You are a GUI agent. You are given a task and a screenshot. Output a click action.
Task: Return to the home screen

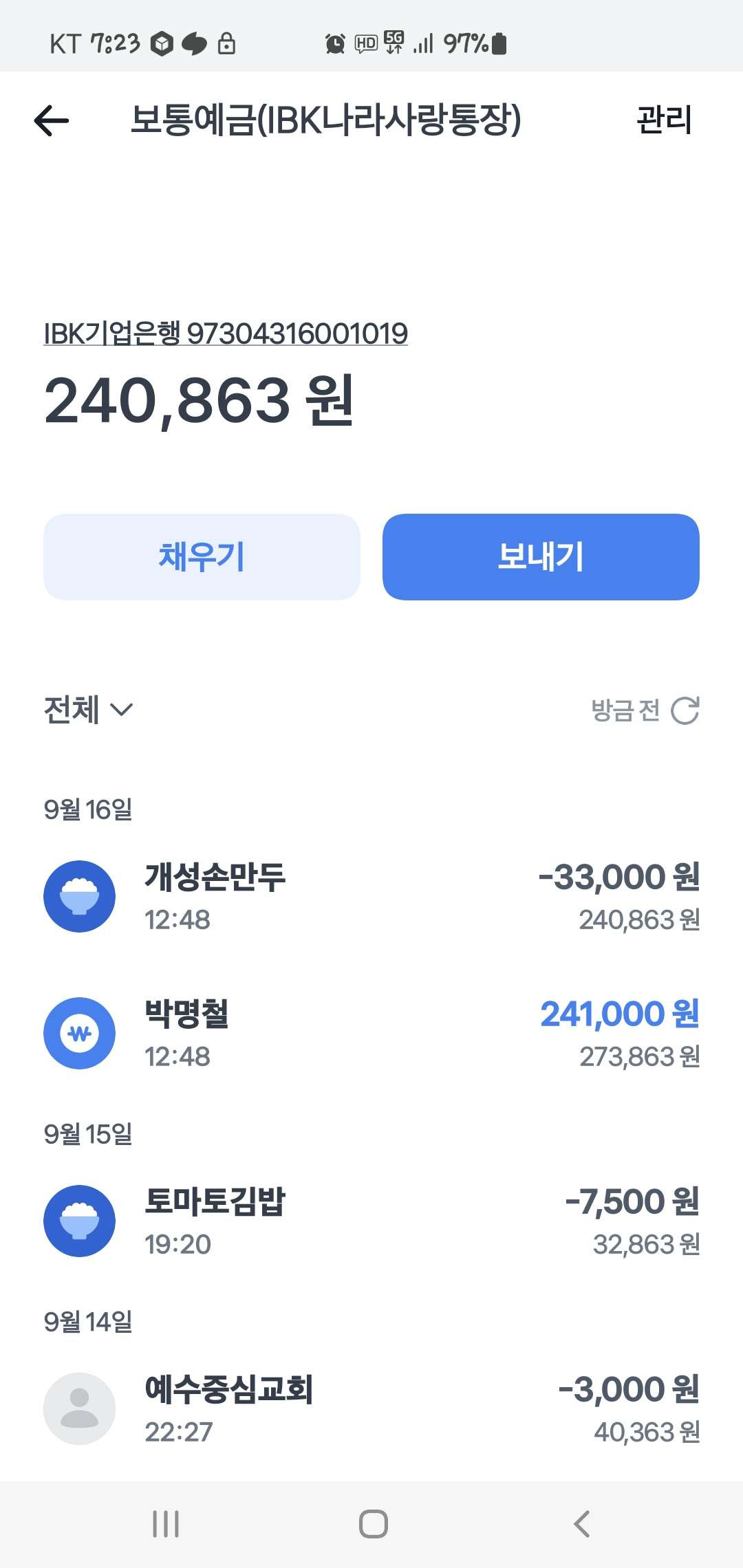[x=373, y=1524]
